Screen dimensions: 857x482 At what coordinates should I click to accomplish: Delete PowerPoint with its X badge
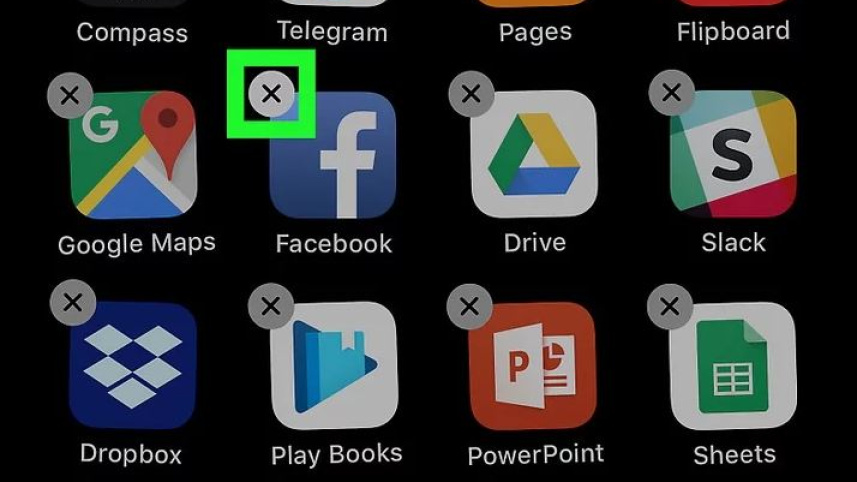(x=470, y=306)
